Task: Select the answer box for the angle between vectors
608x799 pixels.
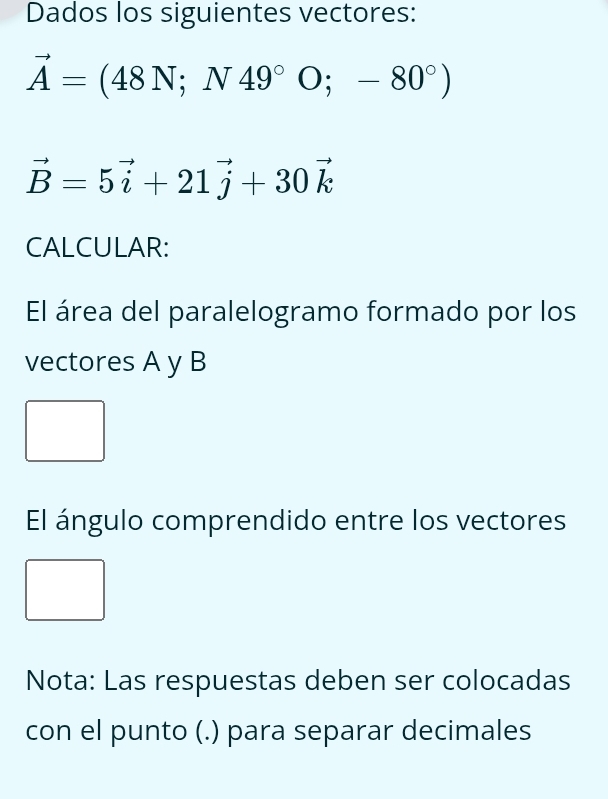Action: pos(65,590)
